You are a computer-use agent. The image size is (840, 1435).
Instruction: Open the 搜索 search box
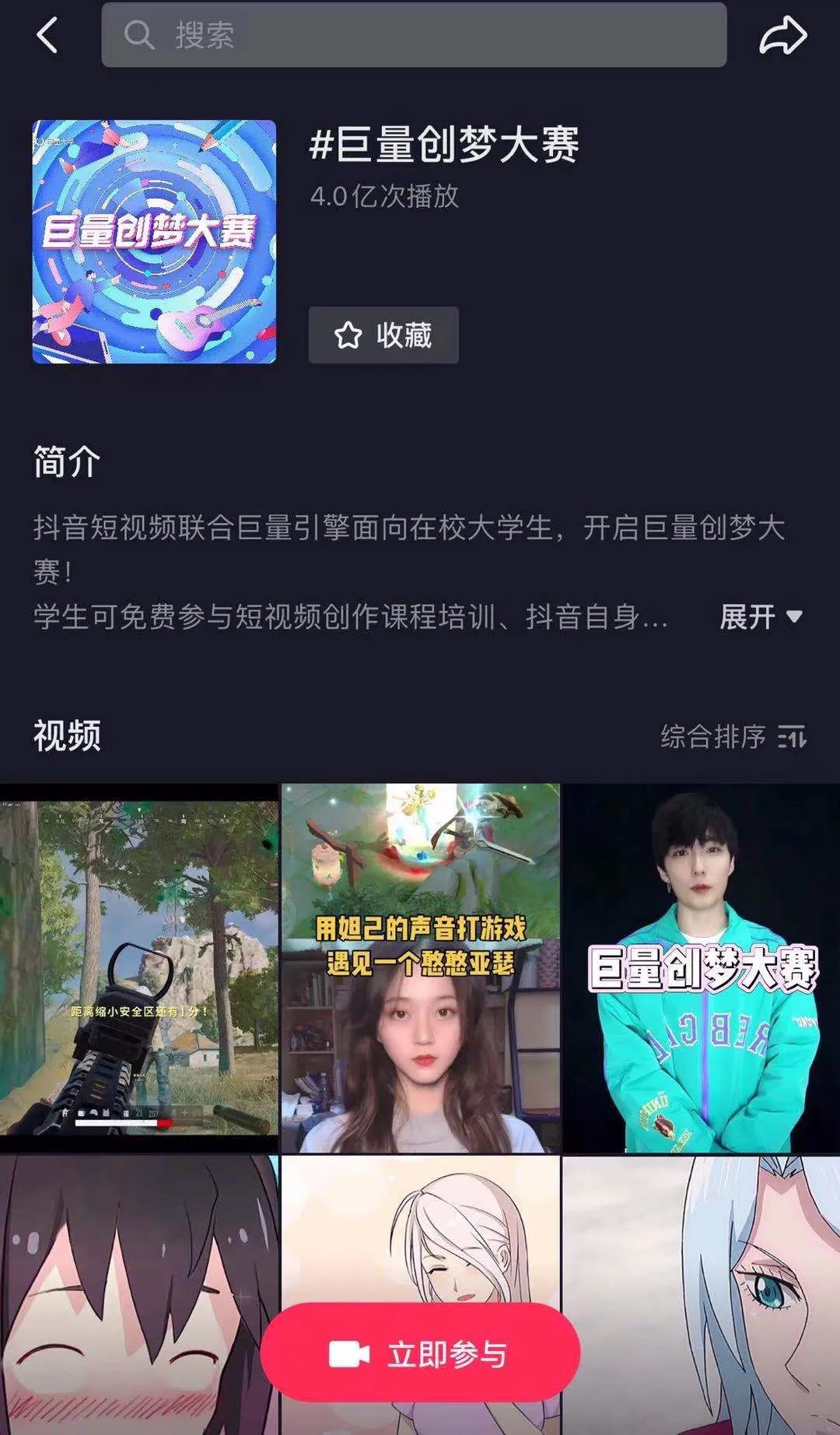(x=414, y=35)
